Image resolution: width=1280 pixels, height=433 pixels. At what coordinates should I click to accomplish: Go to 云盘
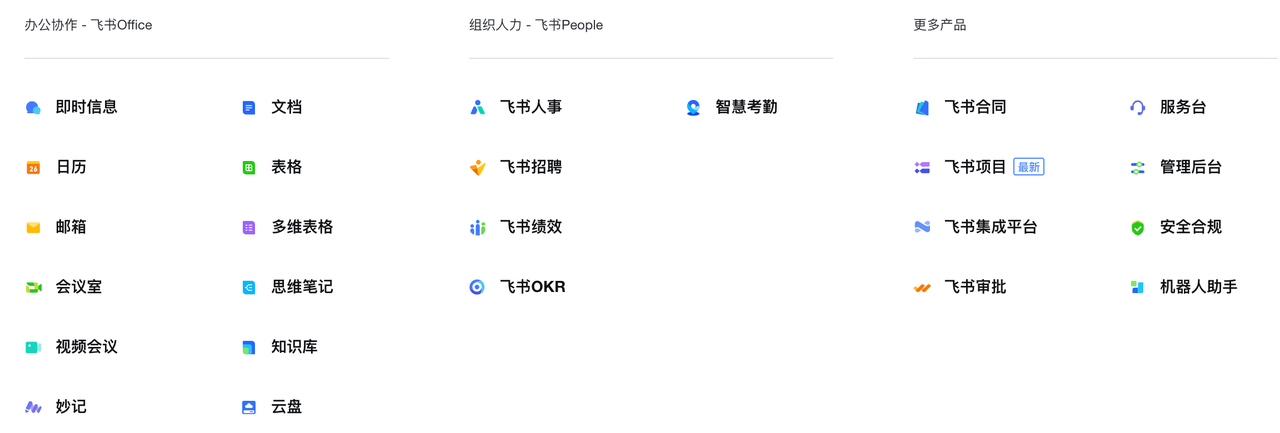pyautogui.click(x=286, y=407)
